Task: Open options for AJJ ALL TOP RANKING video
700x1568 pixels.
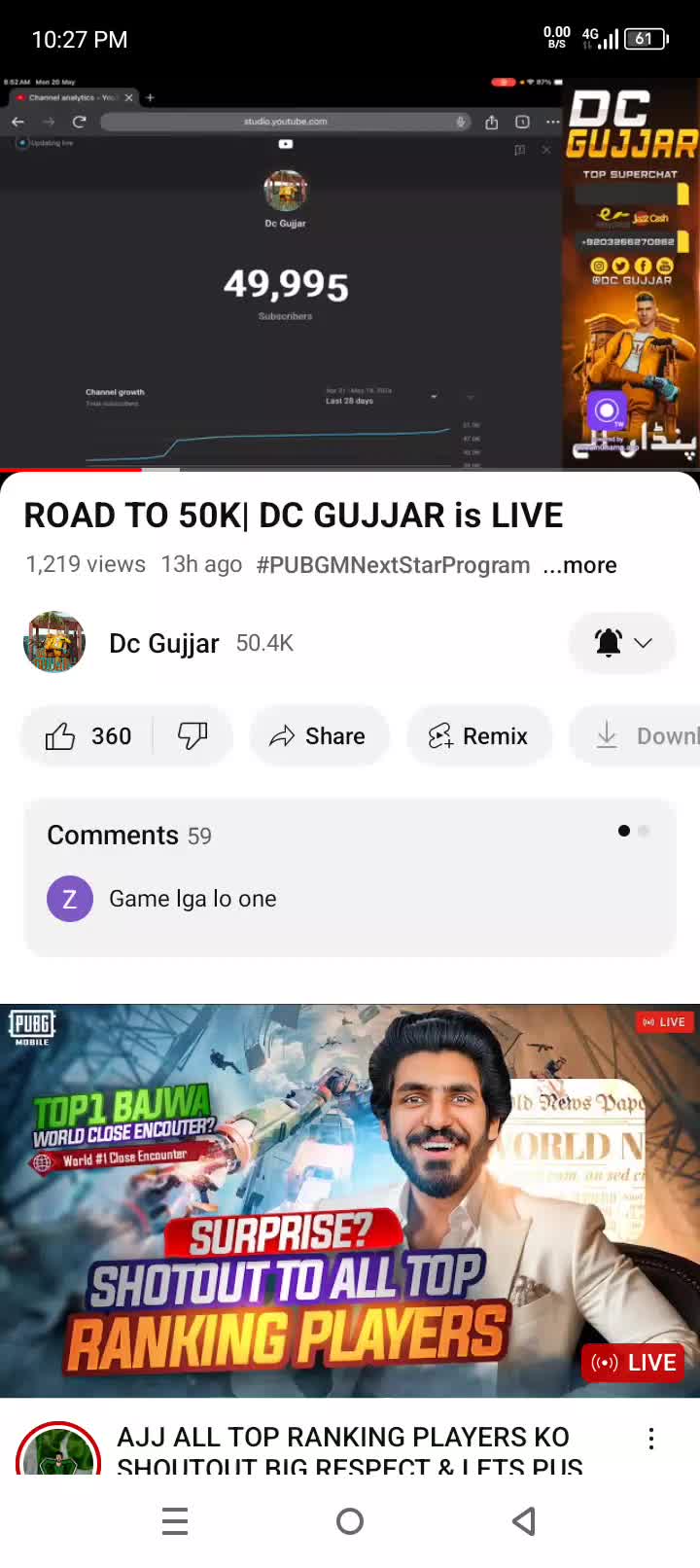Action: coord(651,1440)
